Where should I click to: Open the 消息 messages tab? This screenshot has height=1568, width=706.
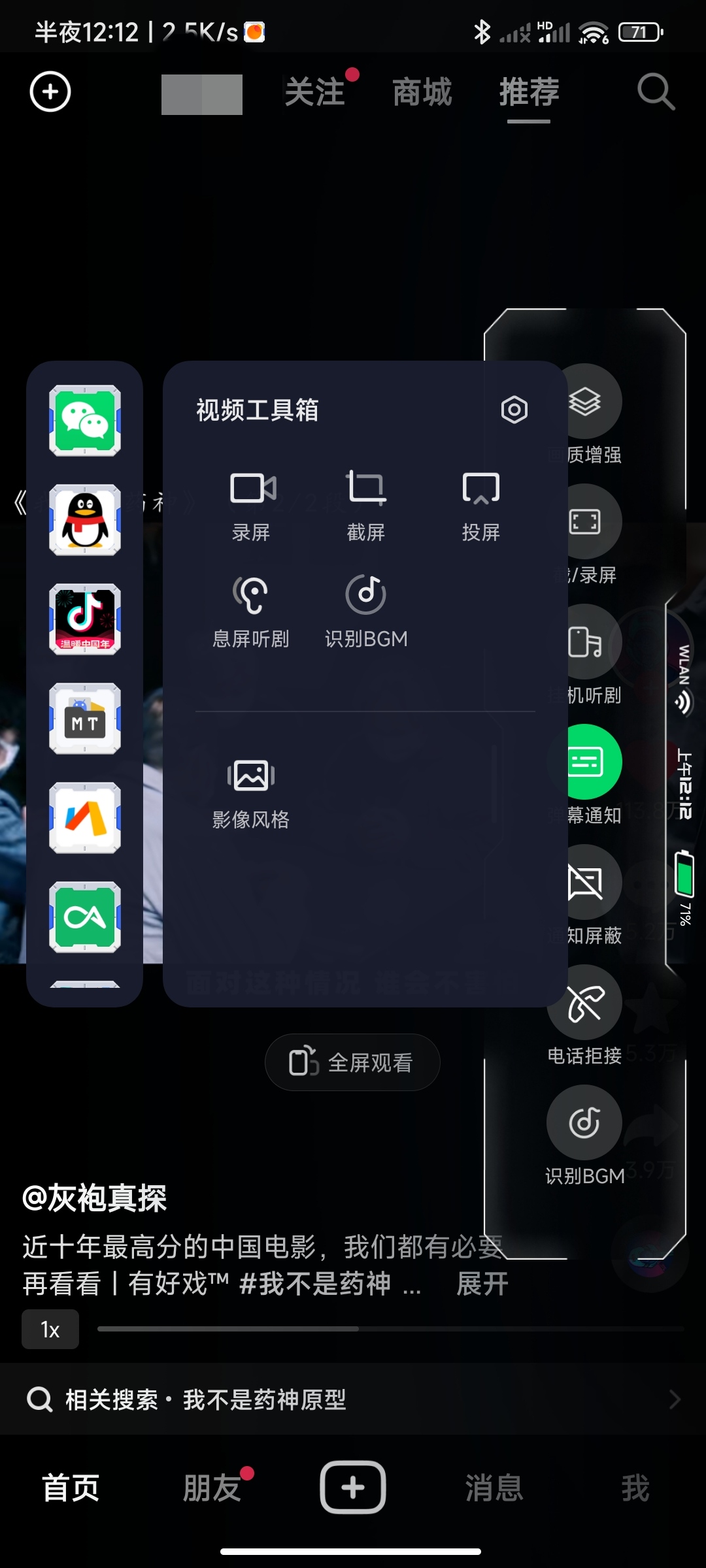click(x=494, y=1488)
